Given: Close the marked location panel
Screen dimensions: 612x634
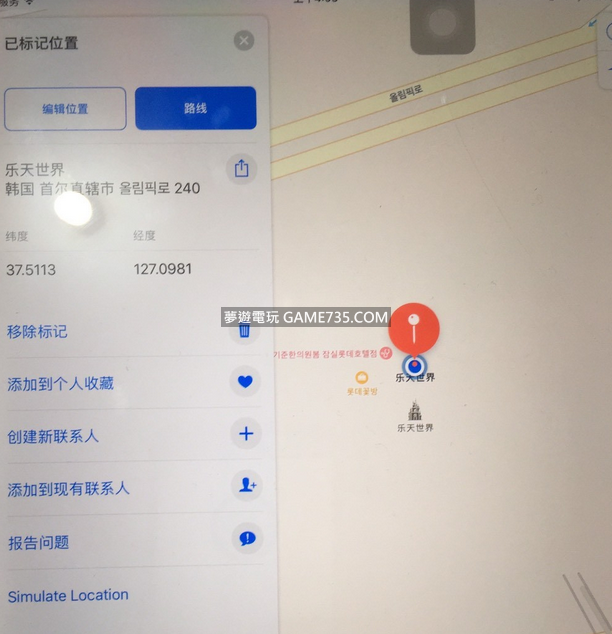Looking at the screenshot, I should pyautogui.click(x=244, y=41).
